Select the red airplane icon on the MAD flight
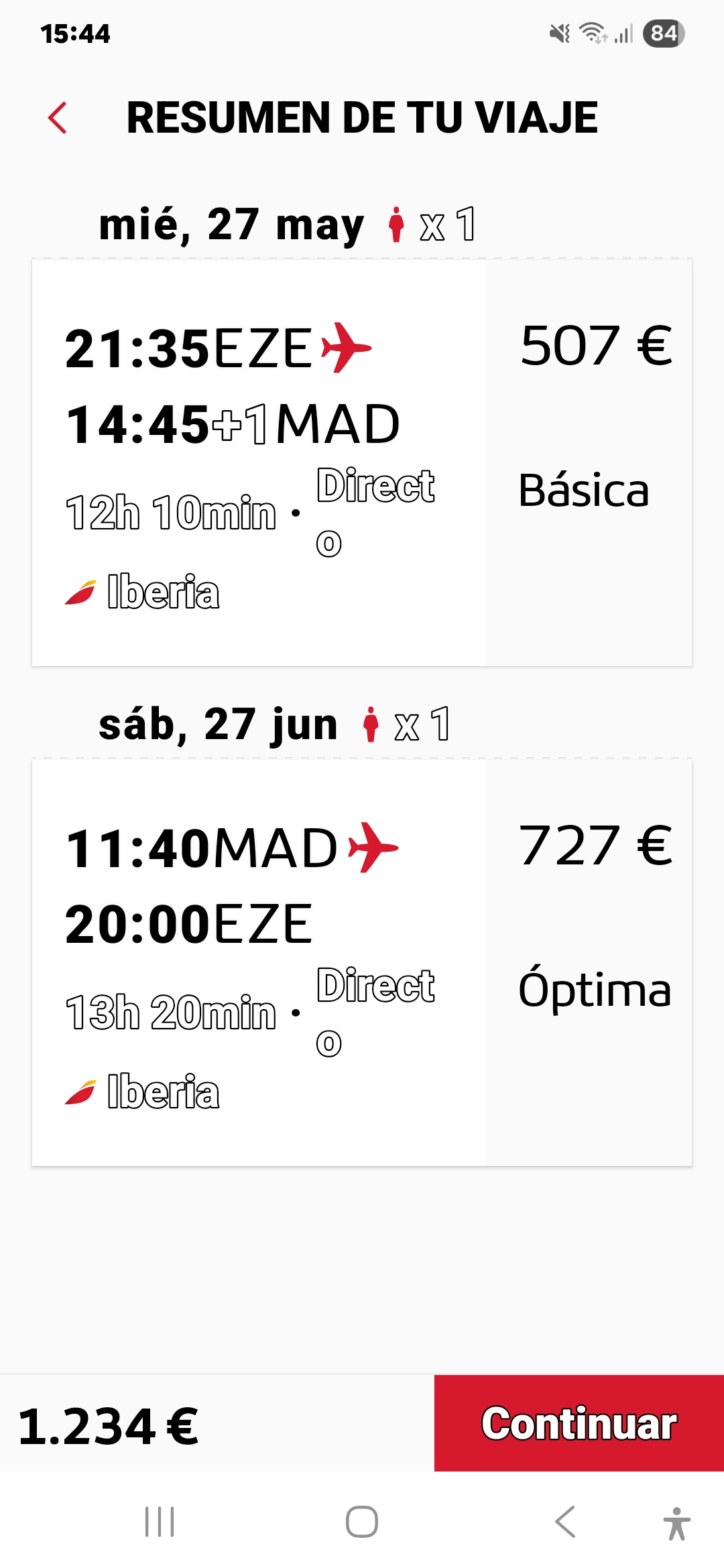This screenshot has width=724, height=1568. point(373,848)
